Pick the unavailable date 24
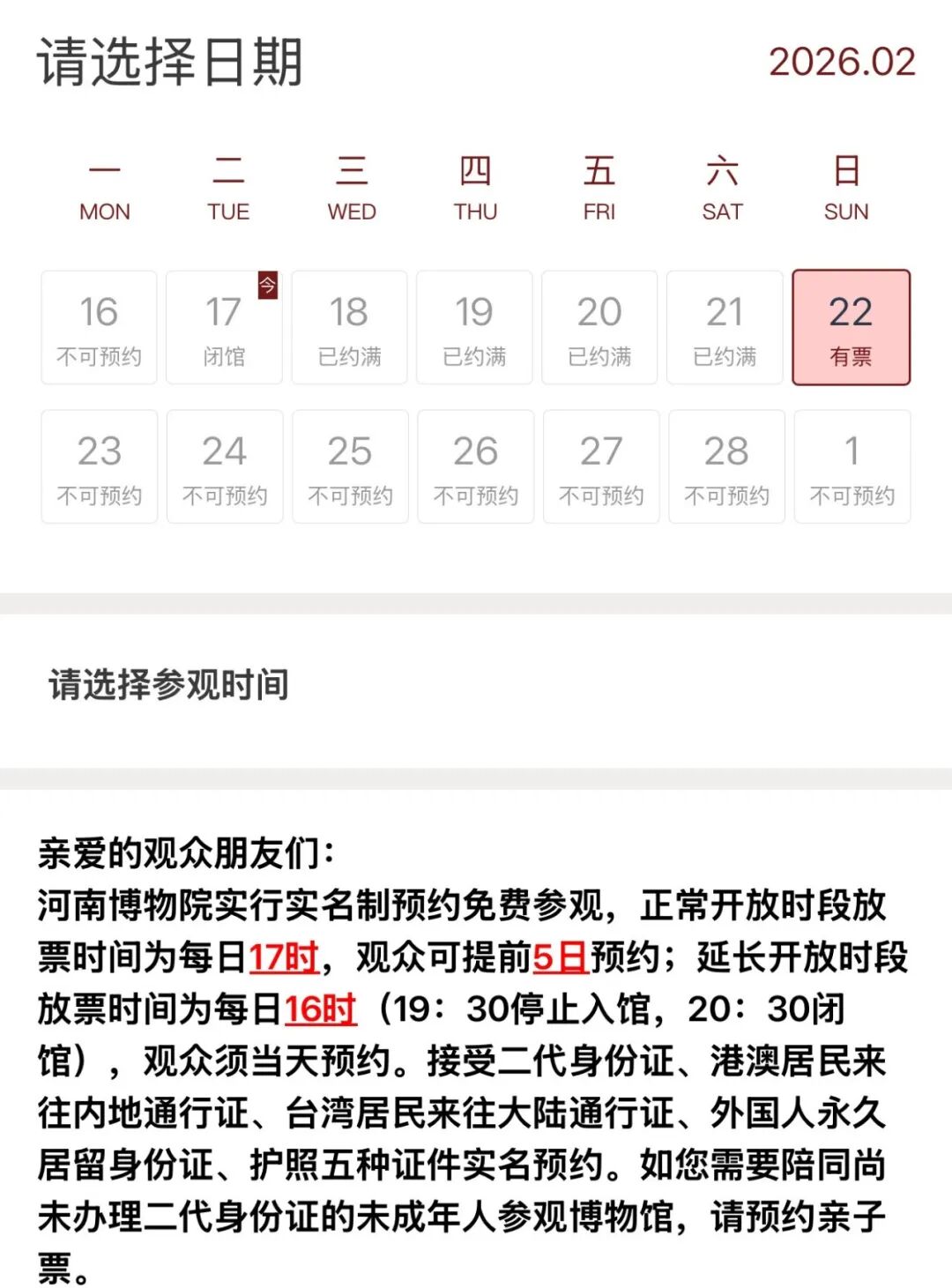Screen dimensions: 952x1288 [225, 467]
